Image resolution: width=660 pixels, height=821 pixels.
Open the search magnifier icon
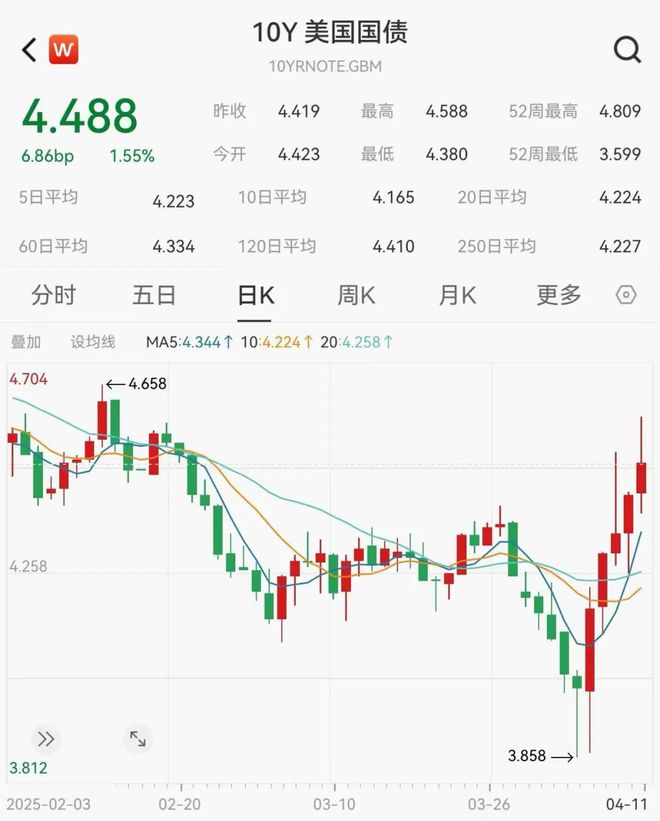[x=627, y=49]
